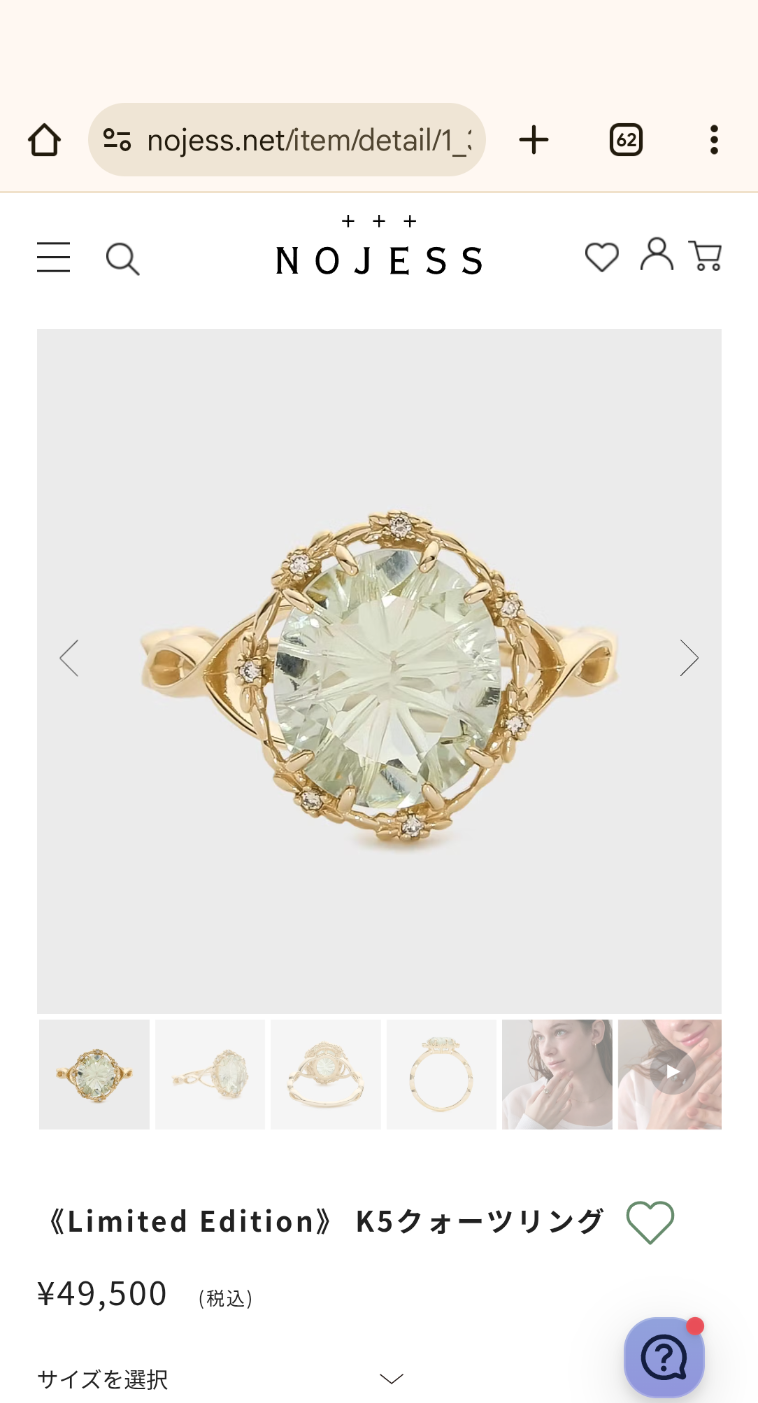
Task: Select the video thumbnail
Action: (x=670, y=1075)
